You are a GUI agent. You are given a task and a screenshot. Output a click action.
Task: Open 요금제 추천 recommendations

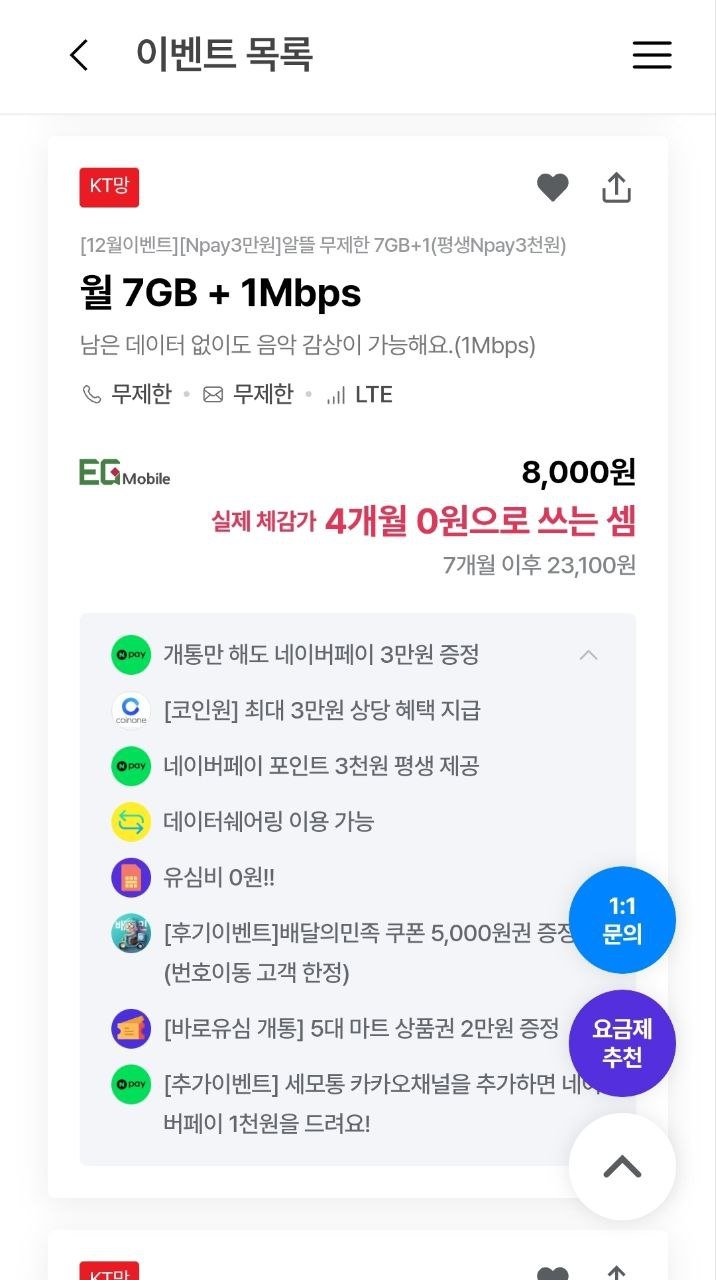tap(622, 1043)
